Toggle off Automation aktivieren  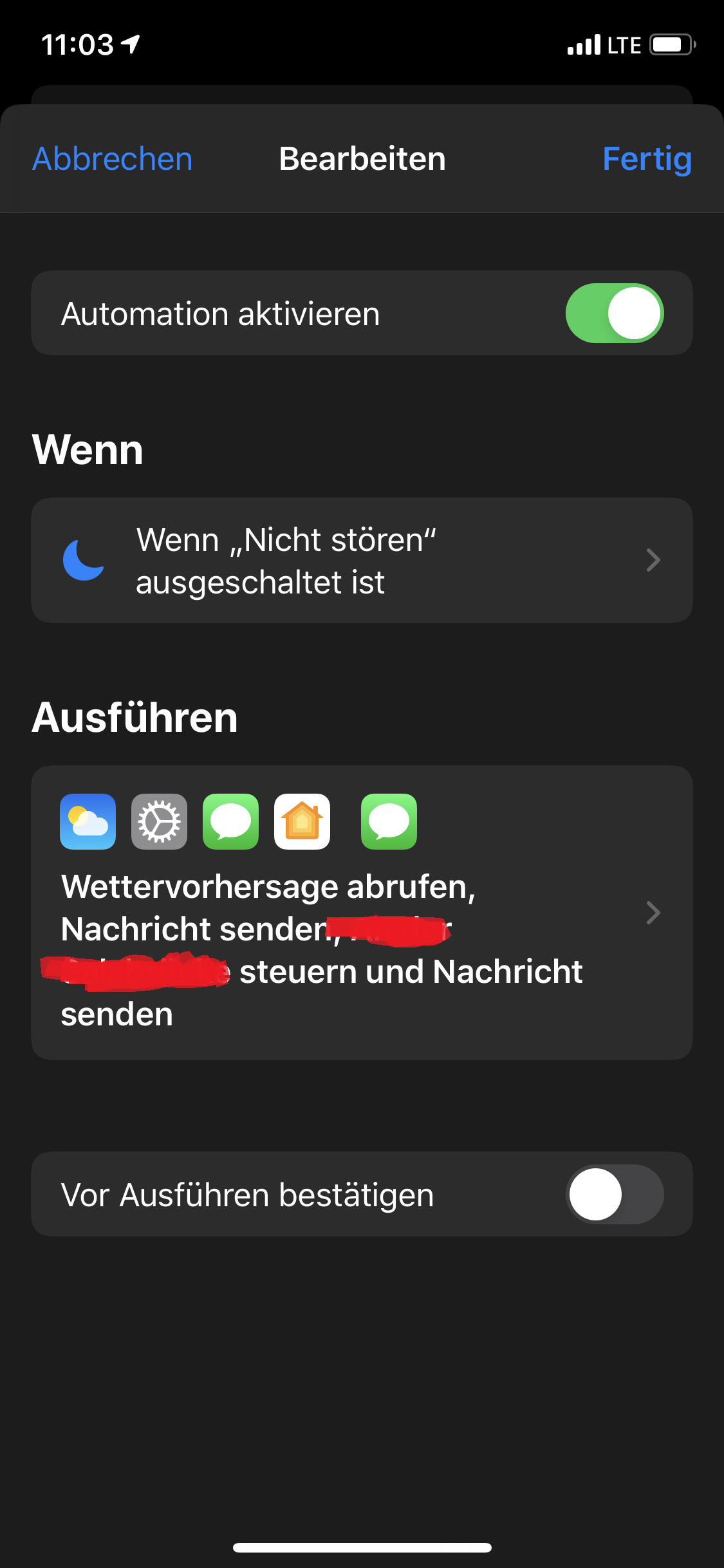pos(615,313)
